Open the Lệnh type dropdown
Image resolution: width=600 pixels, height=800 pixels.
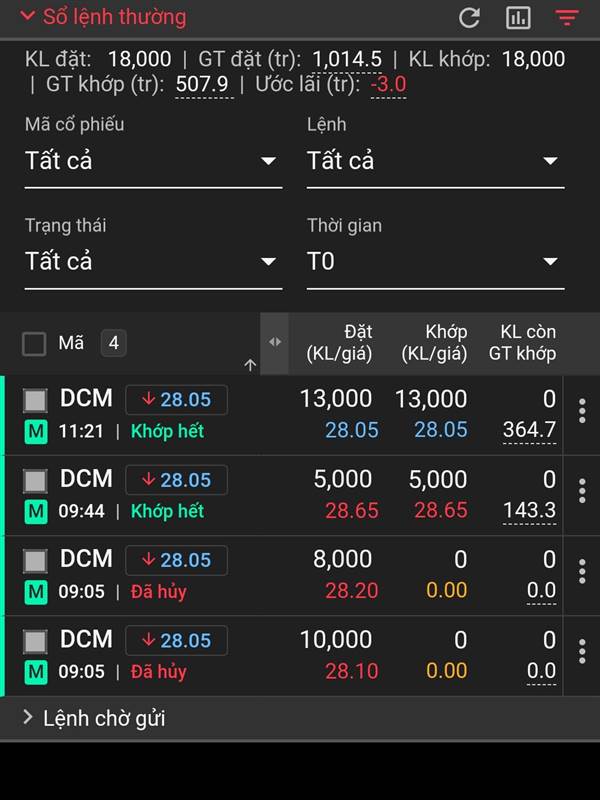pyautogui.click(x=435, y=161)
